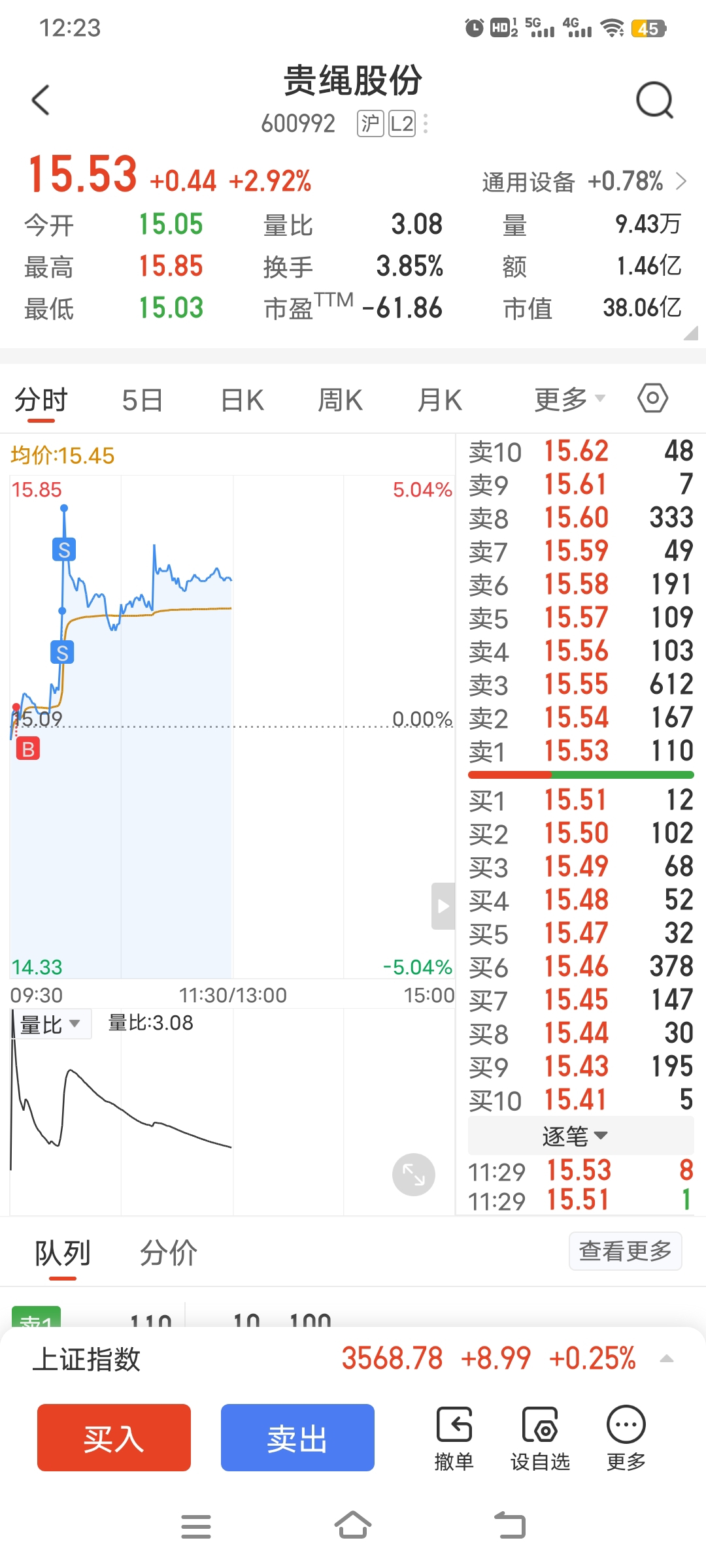Expand the 上证指数 index bar

click(667, 1359)
